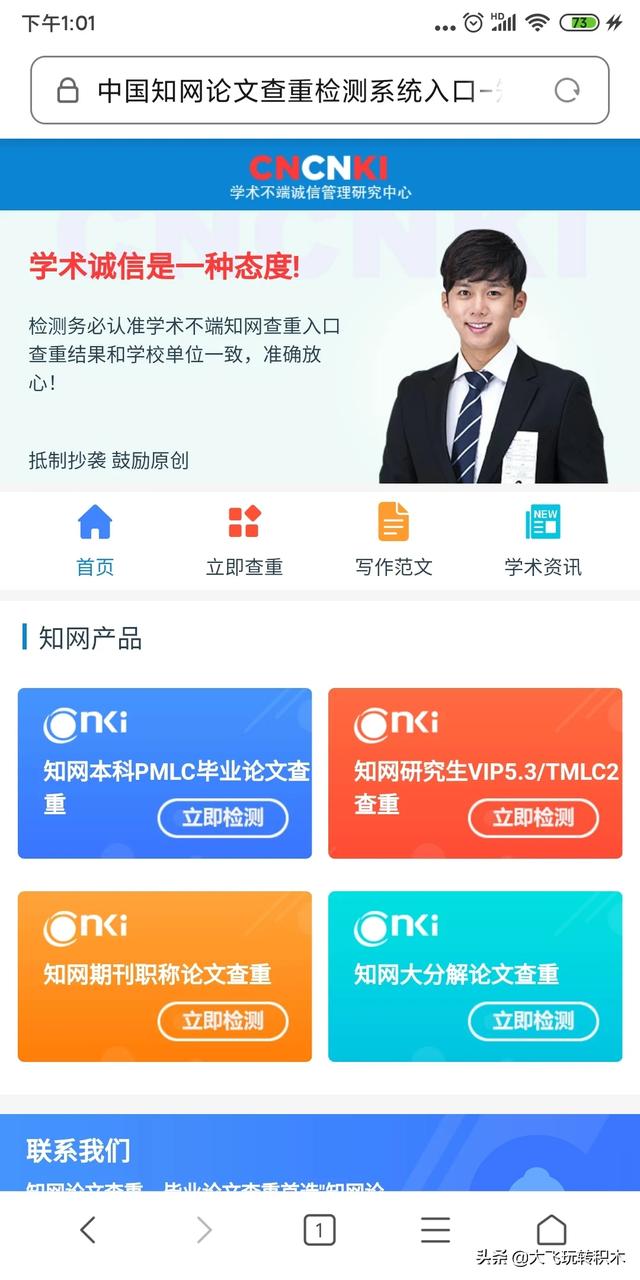The width and height of the screenshot is (640, 1280).
Task: Open the 立即查重 tab
Action: (244, 541)
